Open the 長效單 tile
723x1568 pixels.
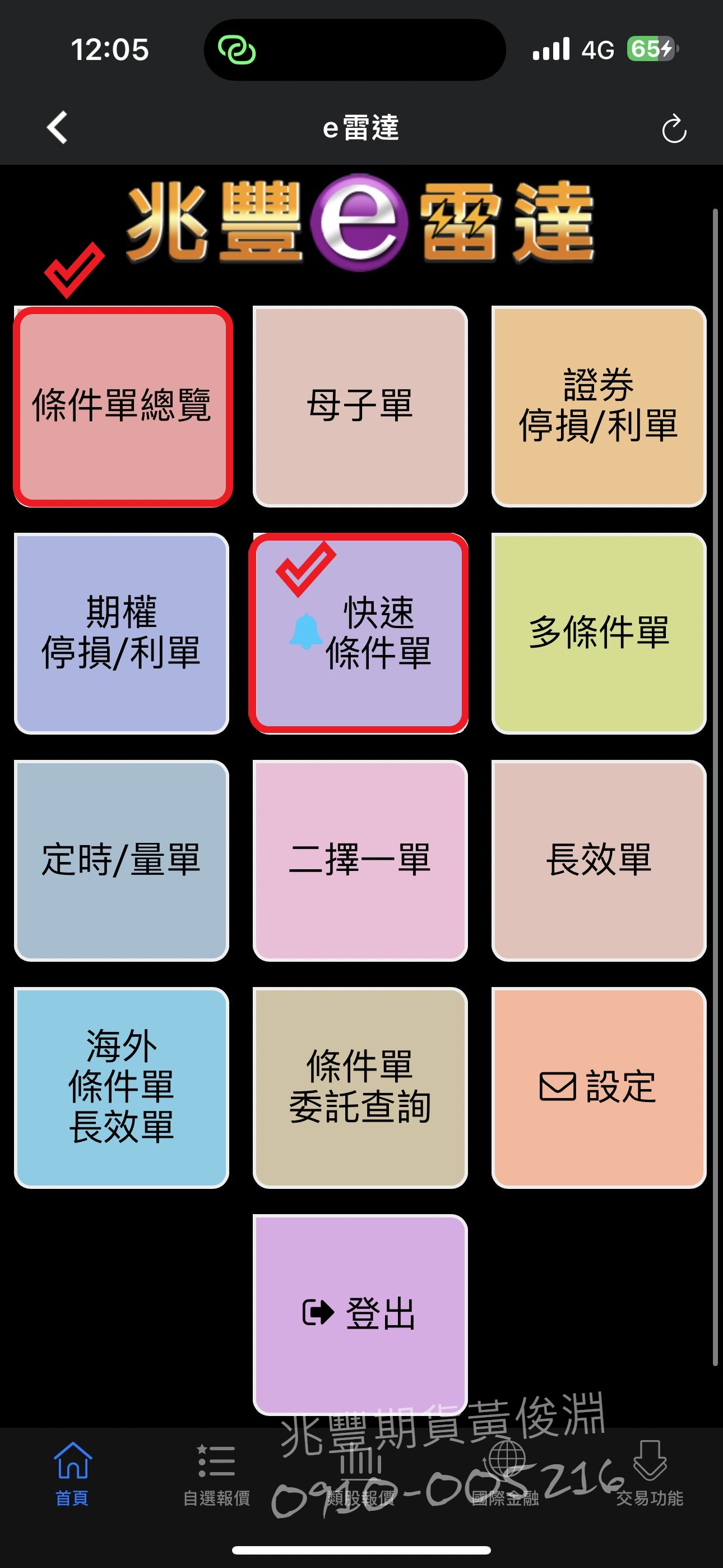[598, 860]
